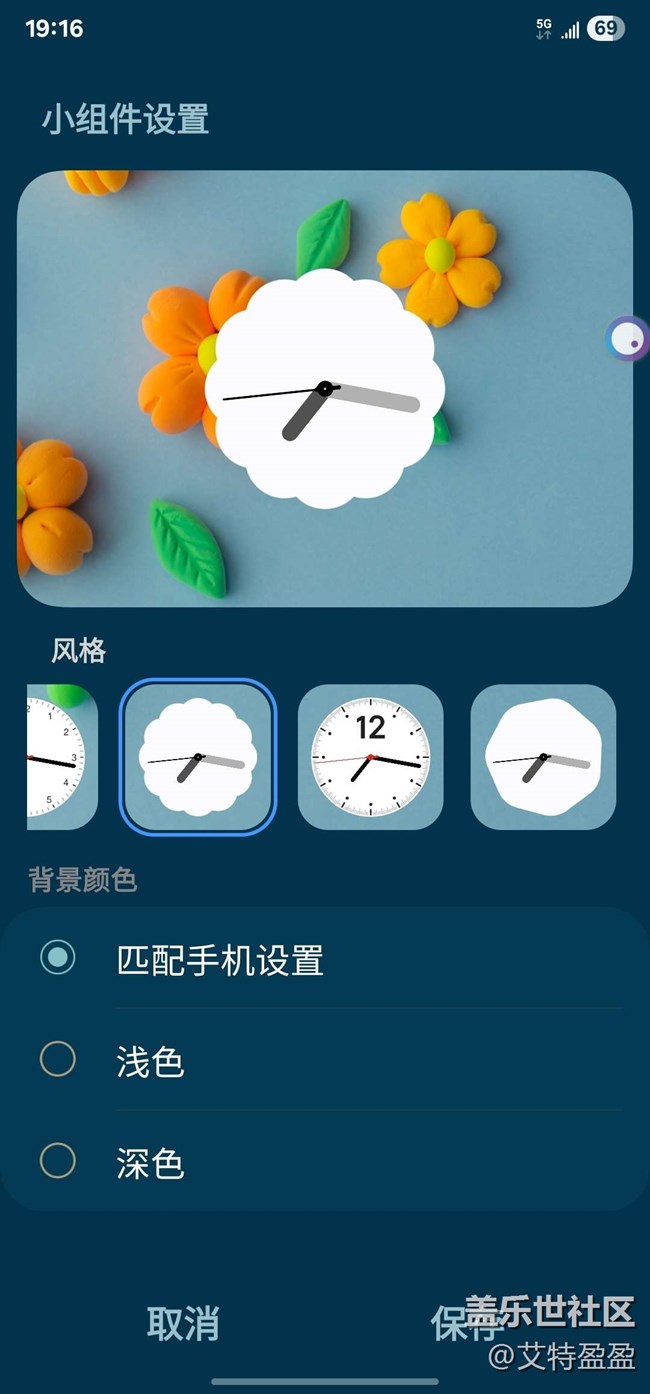Select 匹配手机设置 background option
The width and height of the screenshot is (650, 1394).
(x=325, y=959)
